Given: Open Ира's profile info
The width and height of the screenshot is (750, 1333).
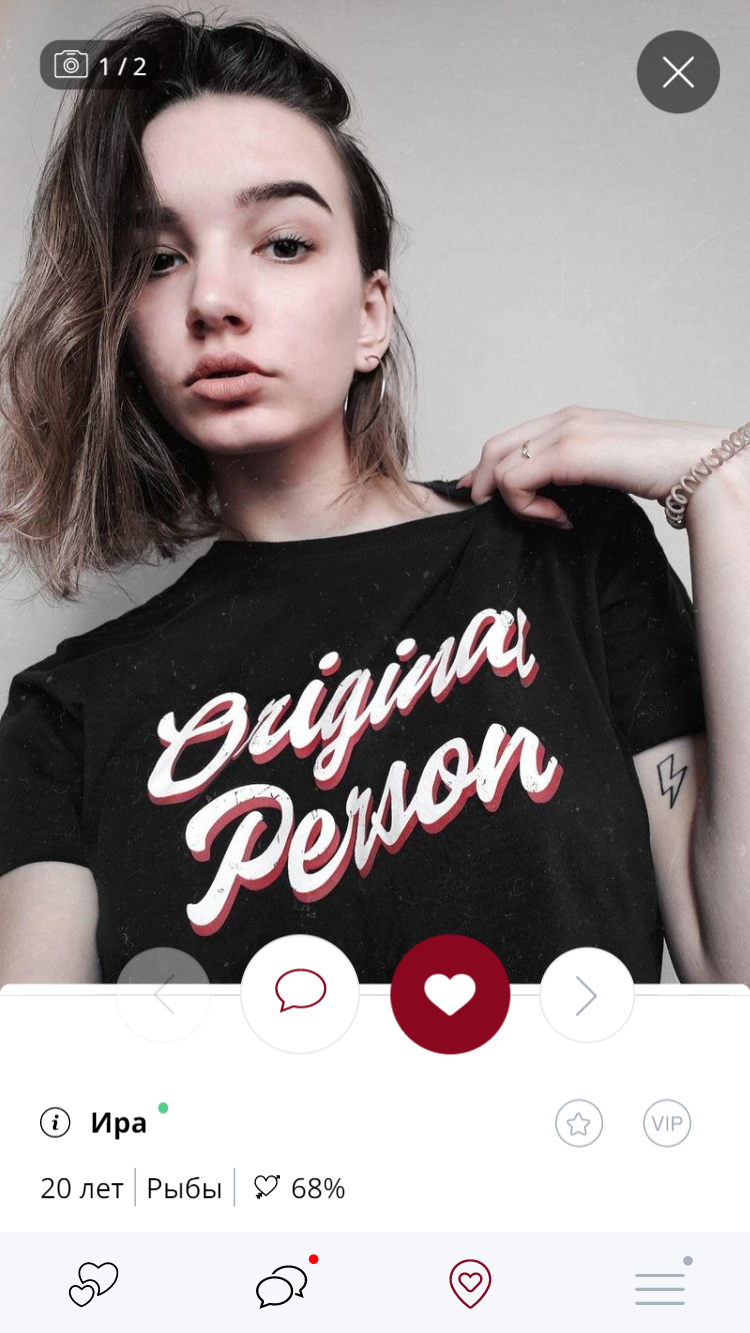Looking at the screenshot, I should (x=55, y=1123).
